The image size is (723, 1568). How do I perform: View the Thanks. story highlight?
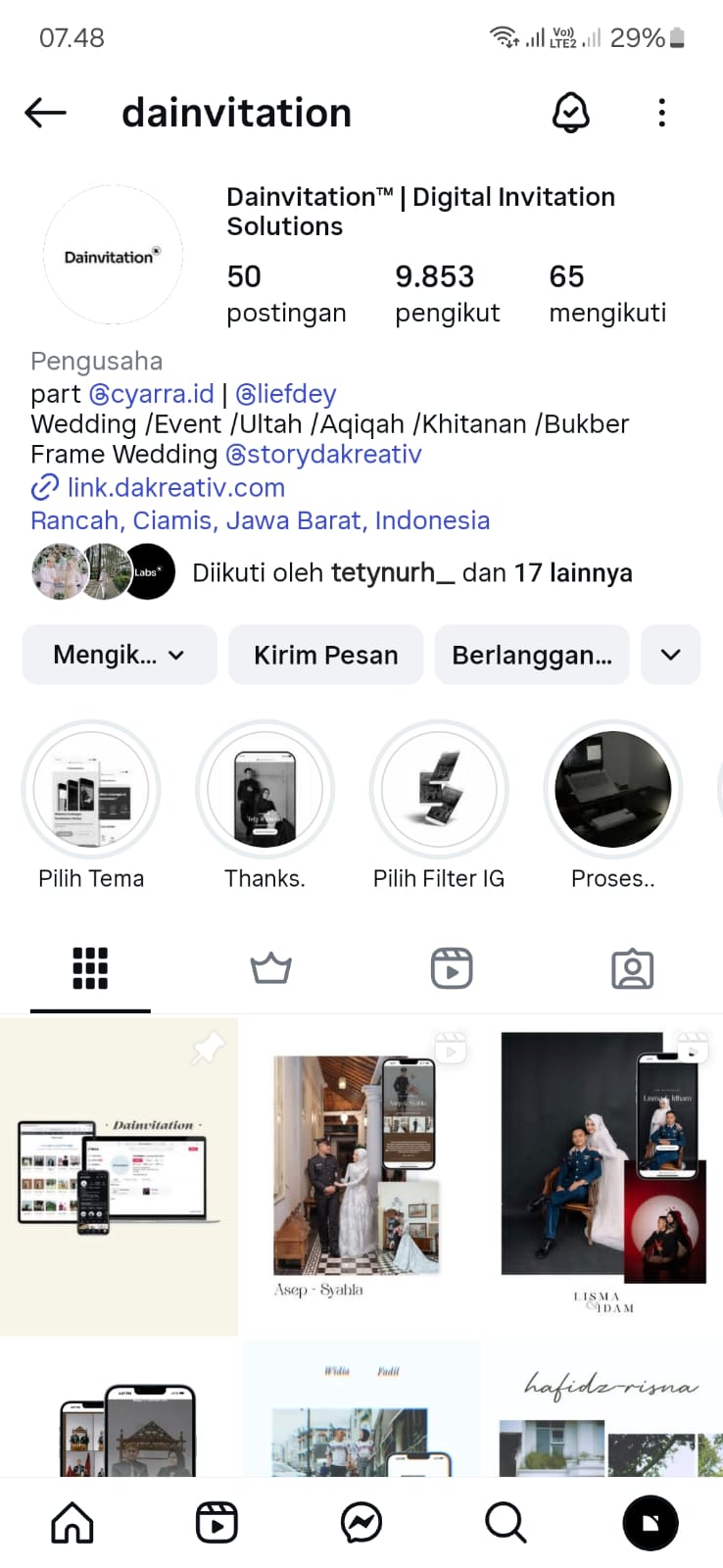click(x=265, y=790)
